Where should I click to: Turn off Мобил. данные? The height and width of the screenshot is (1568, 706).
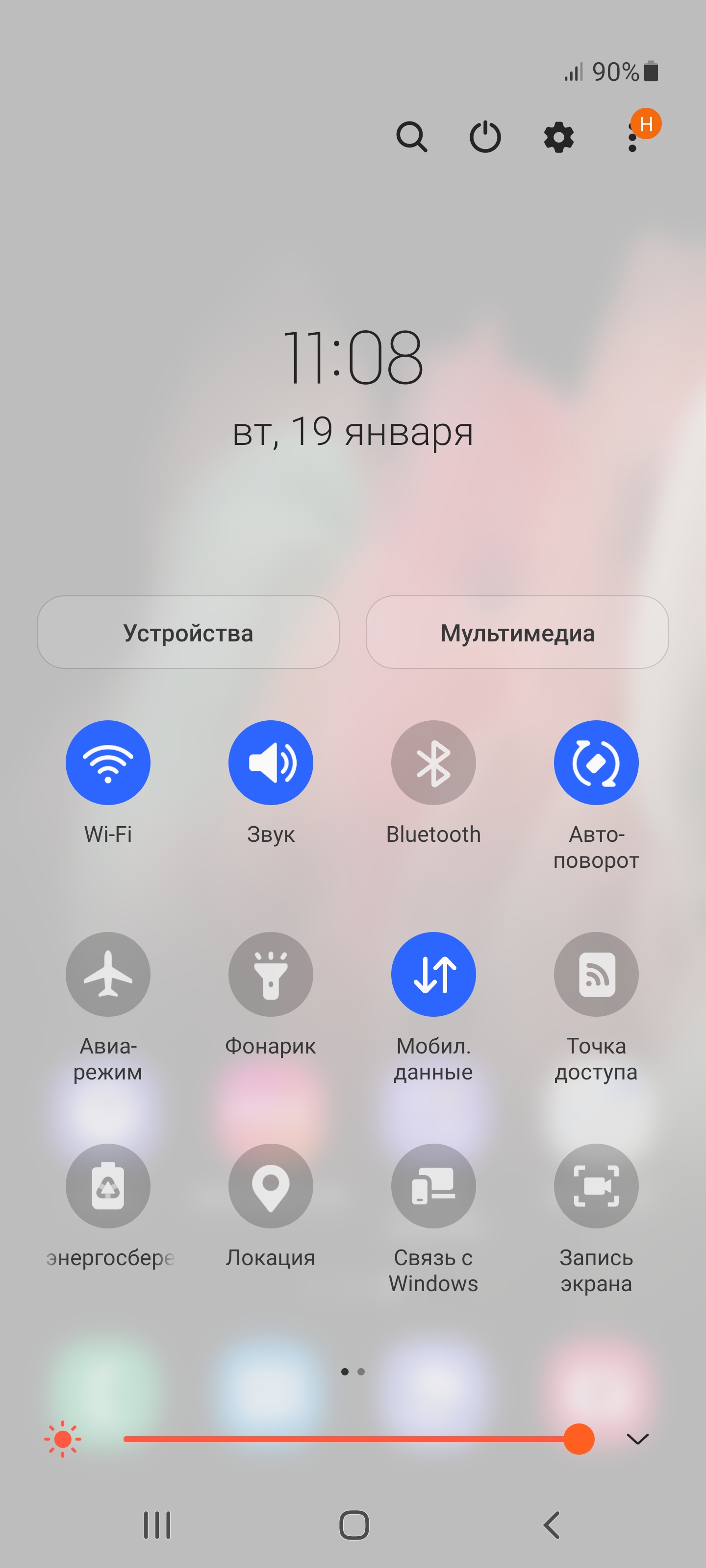433,974
